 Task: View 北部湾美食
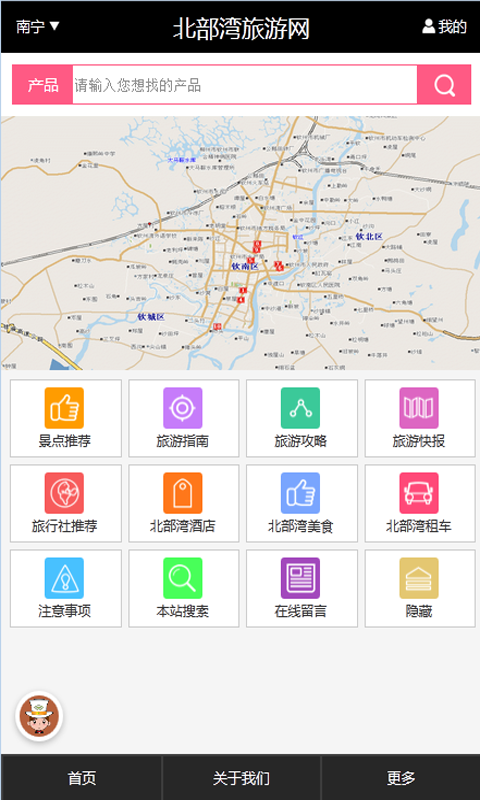(x=302, y=503)
